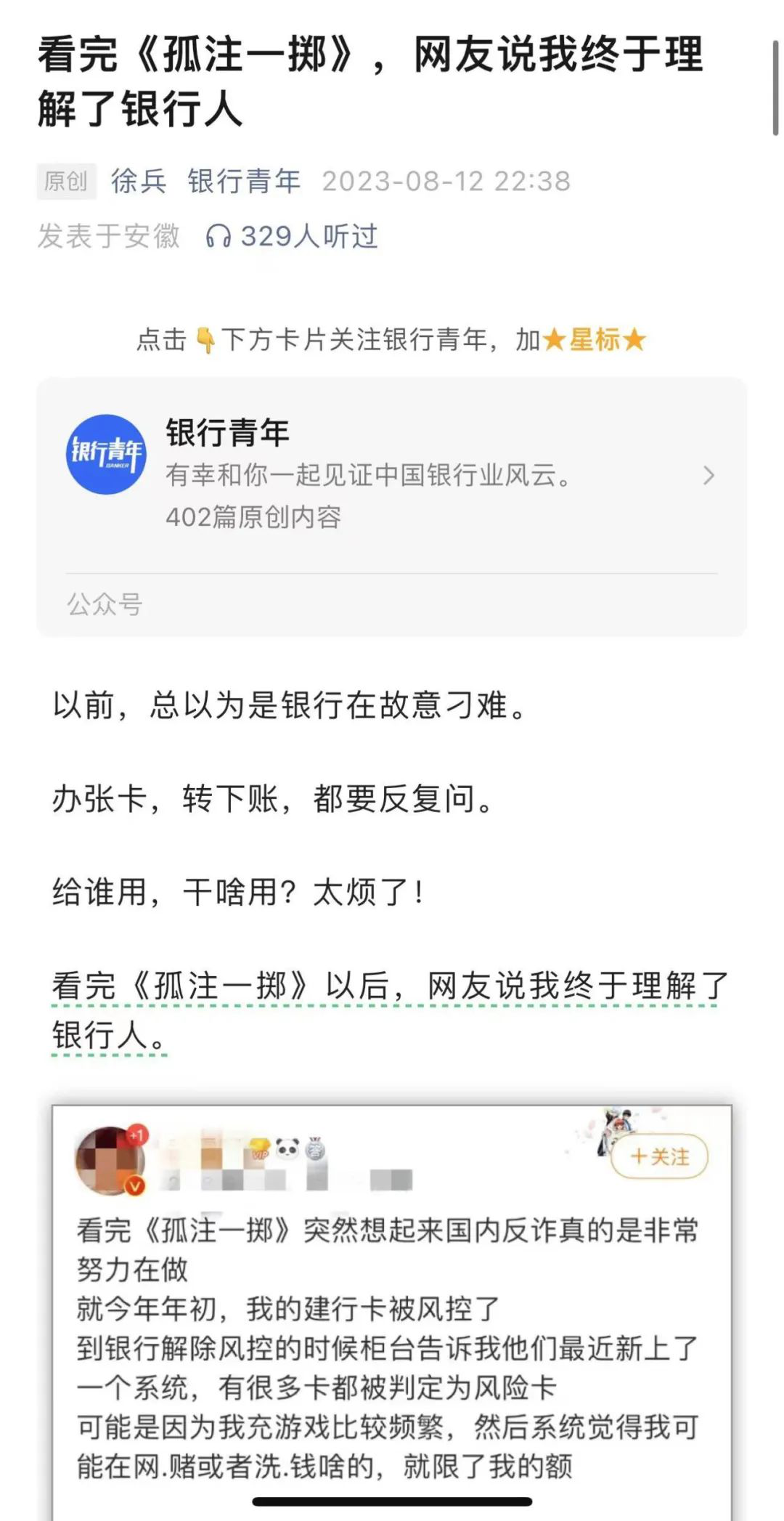Open author 徐兵's profile link
This screenshot has height=1521, width=784.
[x=138, y=181]
